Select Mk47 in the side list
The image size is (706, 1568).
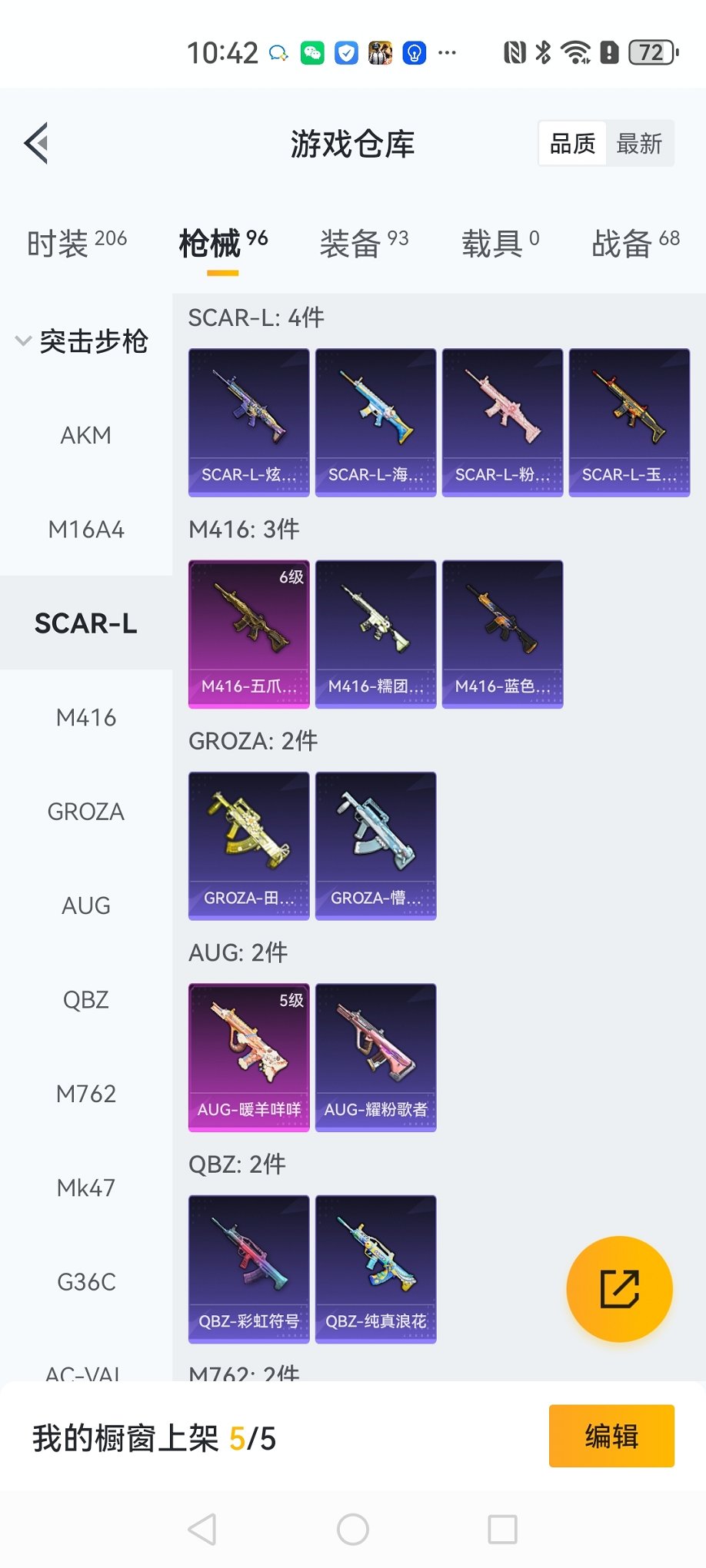[86, 1188]
